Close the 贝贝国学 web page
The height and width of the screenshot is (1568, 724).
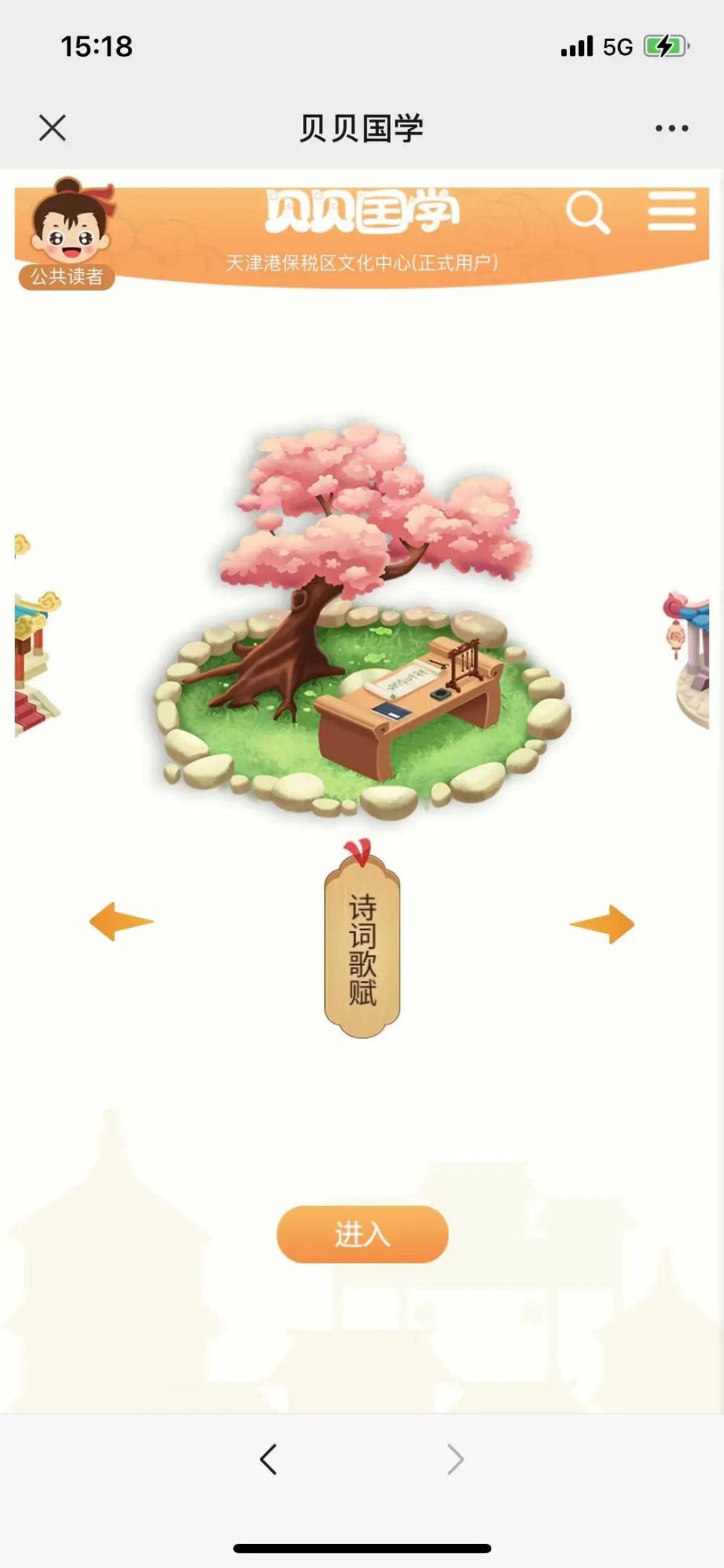(52, 128)
